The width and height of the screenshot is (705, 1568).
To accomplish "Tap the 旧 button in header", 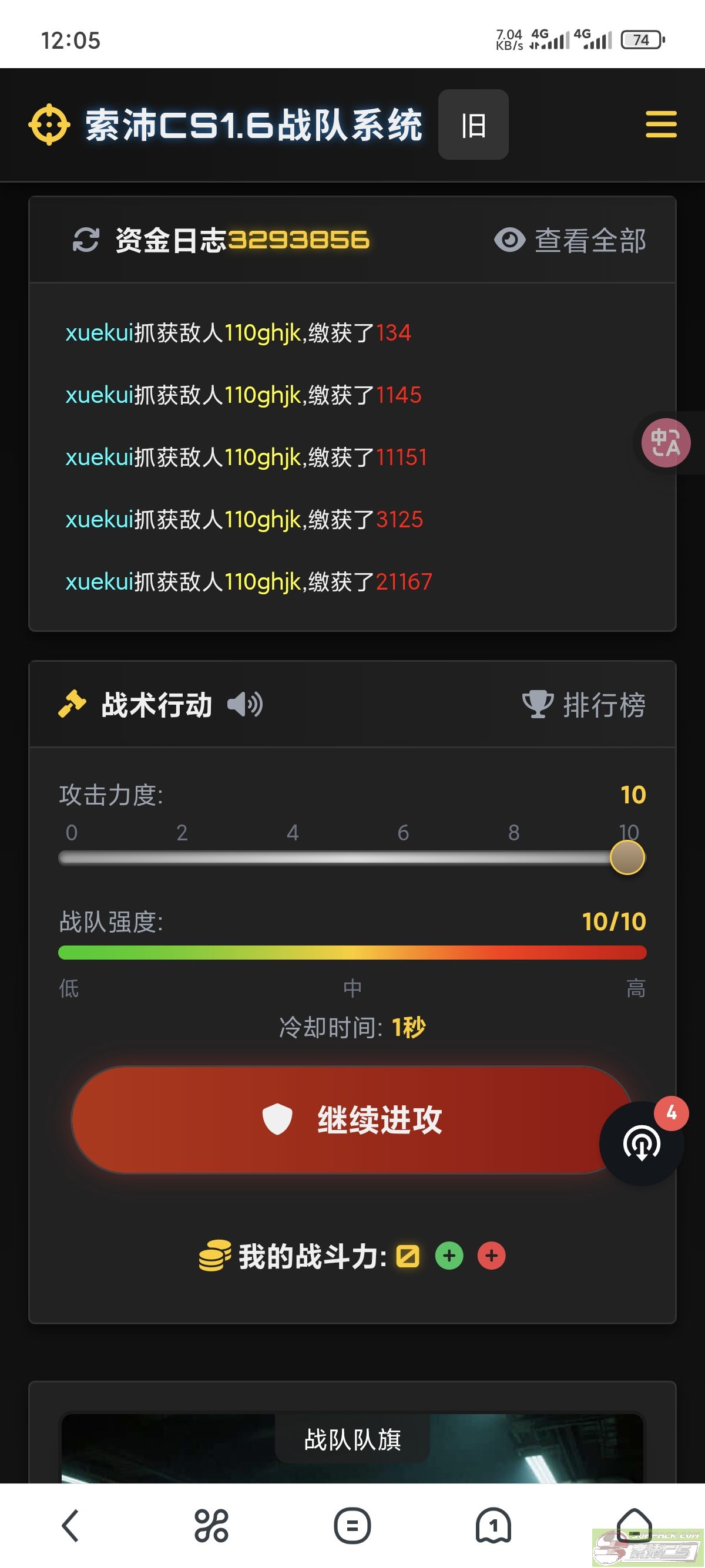I will [473, 125].
